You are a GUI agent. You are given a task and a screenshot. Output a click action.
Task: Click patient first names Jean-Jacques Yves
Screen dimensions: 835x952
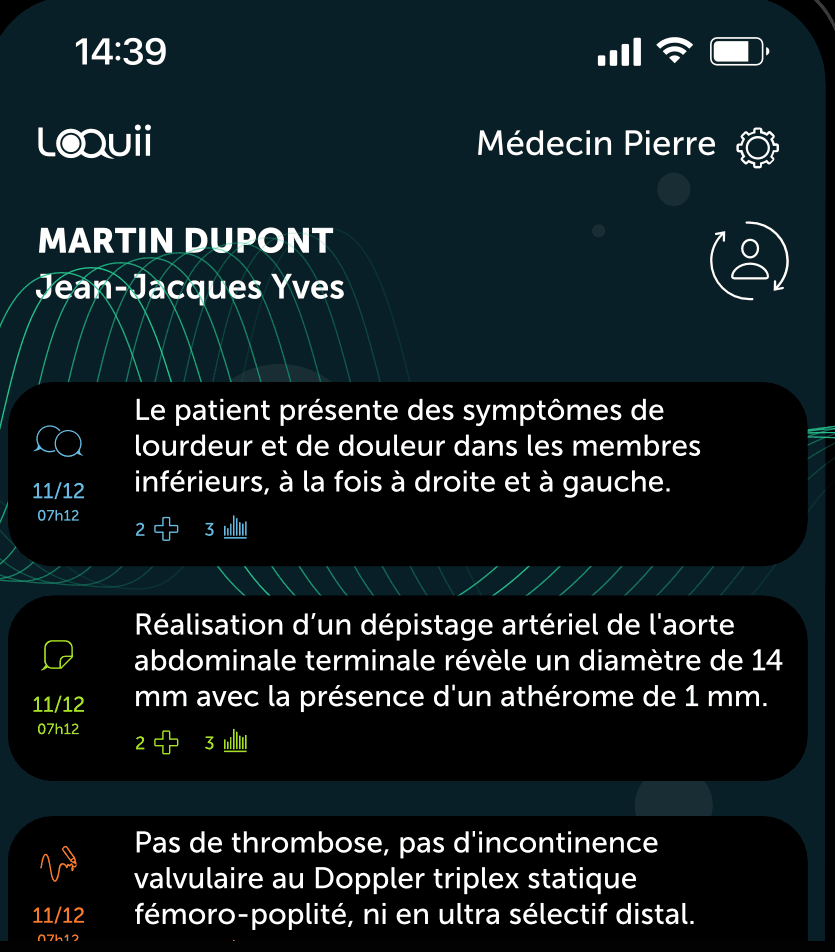click(190, 287)
